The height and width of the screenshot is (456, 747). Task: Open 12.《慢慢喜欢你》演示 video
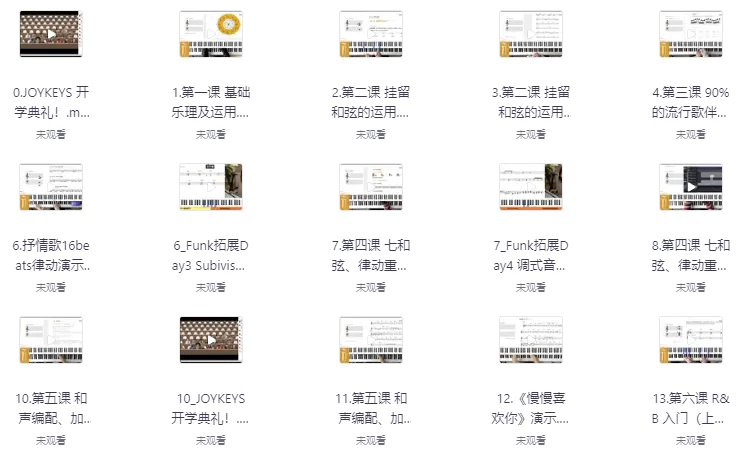click(530, 341)
